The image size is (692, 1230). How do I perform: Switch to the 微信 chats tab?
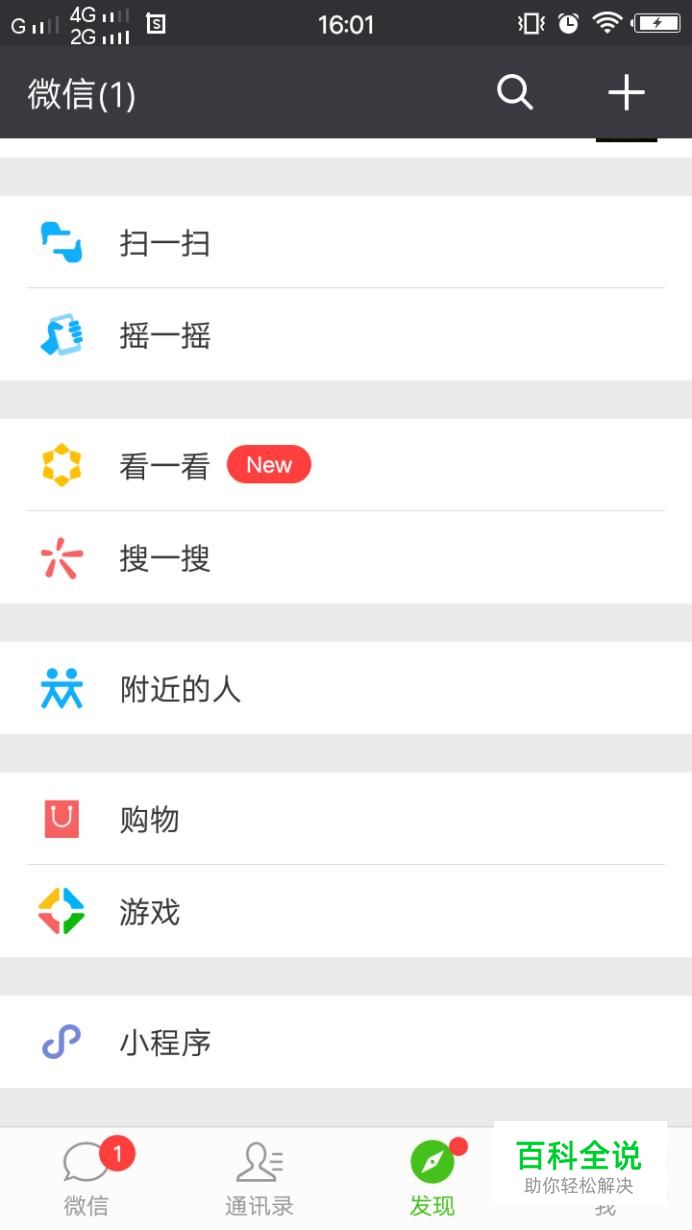tap(87, 1178)
